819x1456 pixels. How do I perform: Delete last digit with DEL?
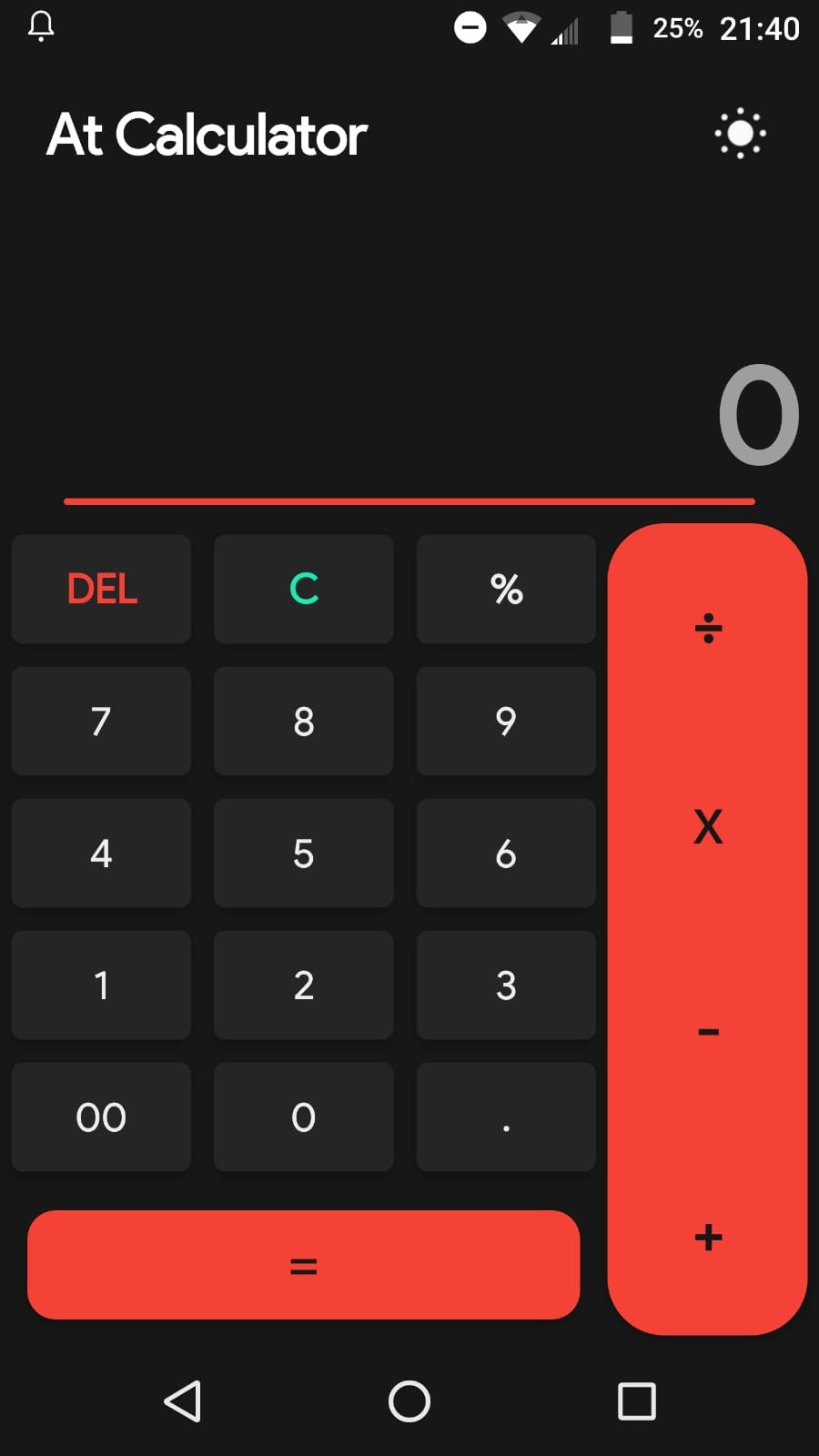click(101, 589)
